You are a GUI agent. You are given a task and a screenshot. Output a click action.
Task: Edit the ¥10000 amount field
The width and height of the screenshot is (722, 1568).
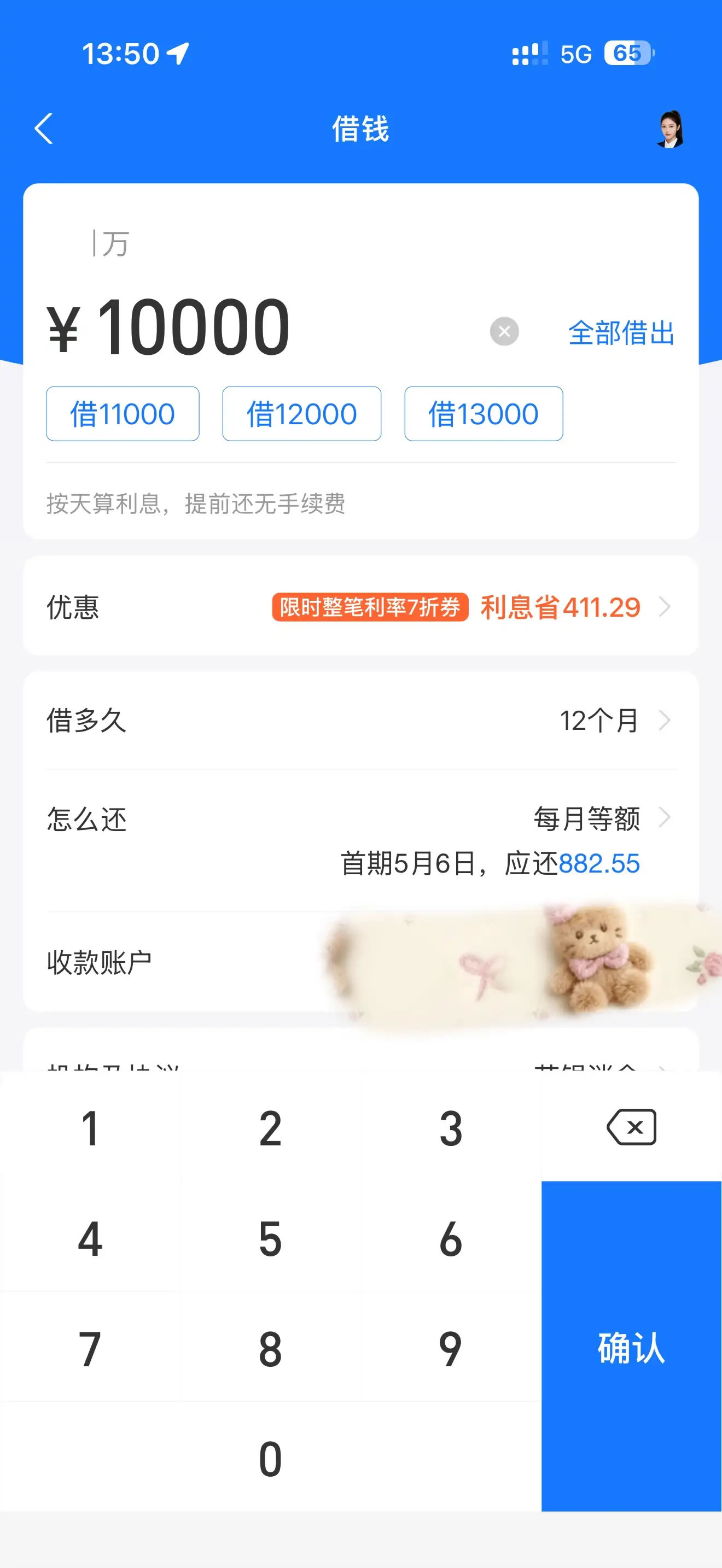point(194,327)
